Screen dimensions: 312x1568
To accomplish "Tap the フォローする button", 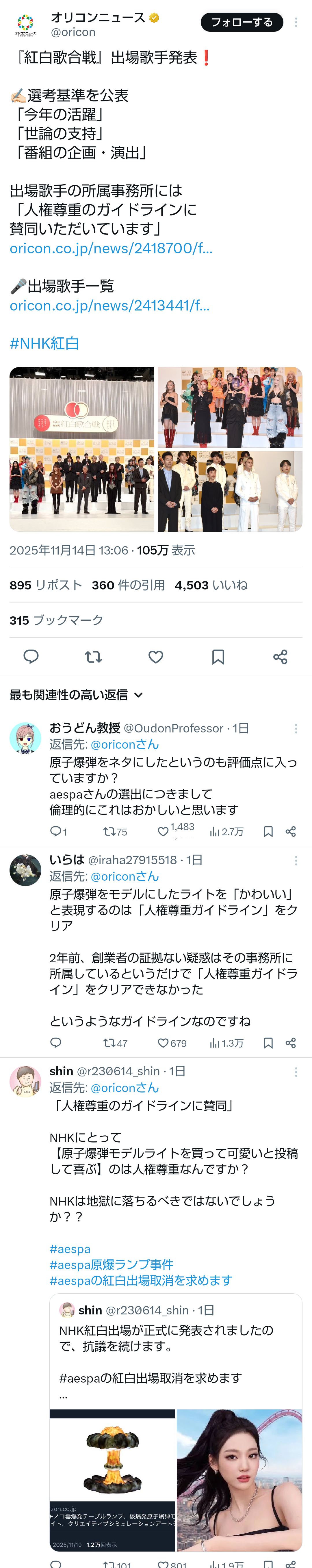I will [x=241, y=22].
